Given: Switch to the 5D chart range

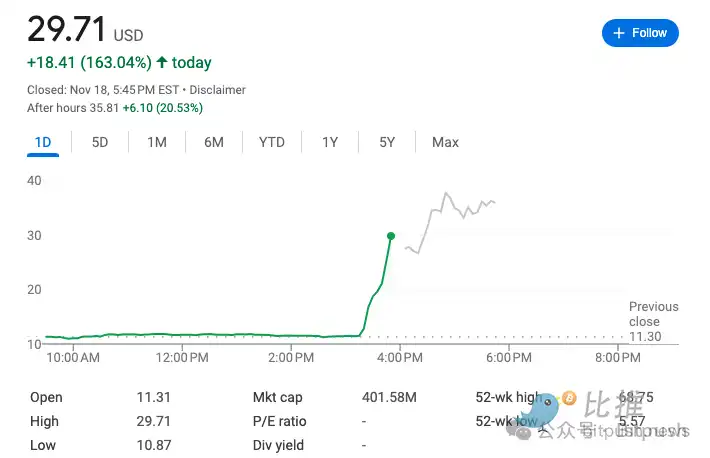Looking at the screenshot, I should tap(100, 142).
